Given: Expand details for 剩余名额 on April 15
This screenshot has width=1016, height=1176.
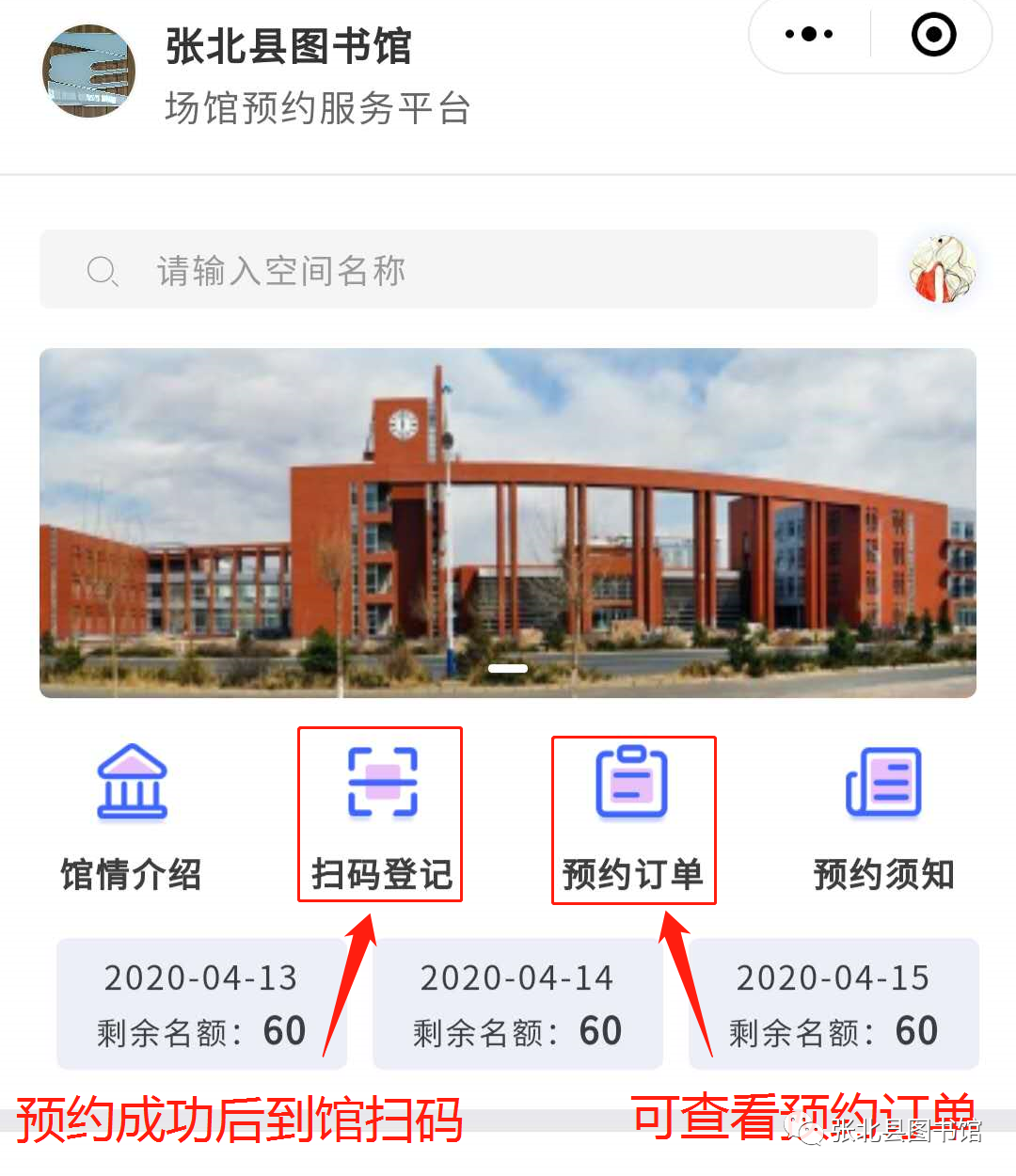Looking at the screenshot, I should pyautogui.click(x=832, y=1031).
